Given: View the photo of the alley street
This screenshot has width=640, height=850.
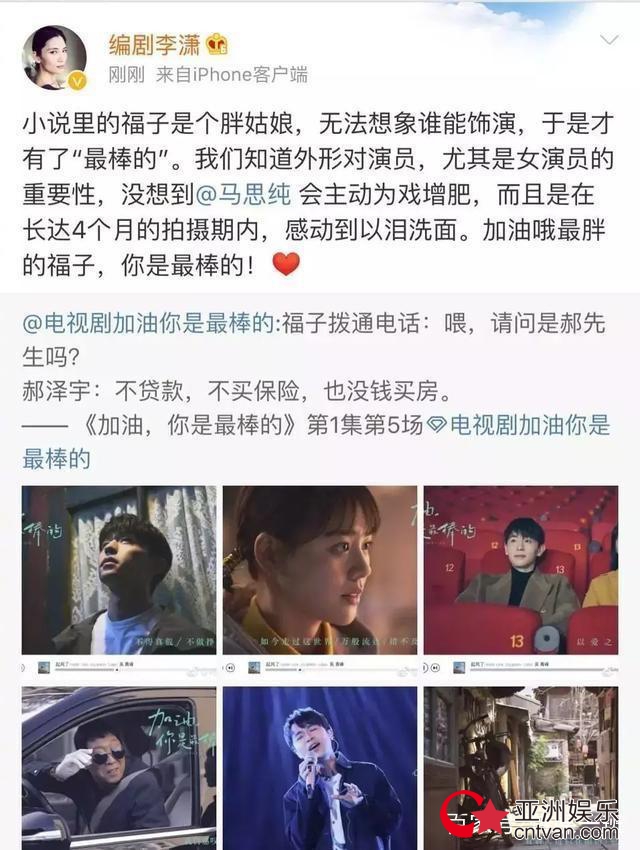Looking at the screenshot, I should pyautogui.click(x=520, y=750).
